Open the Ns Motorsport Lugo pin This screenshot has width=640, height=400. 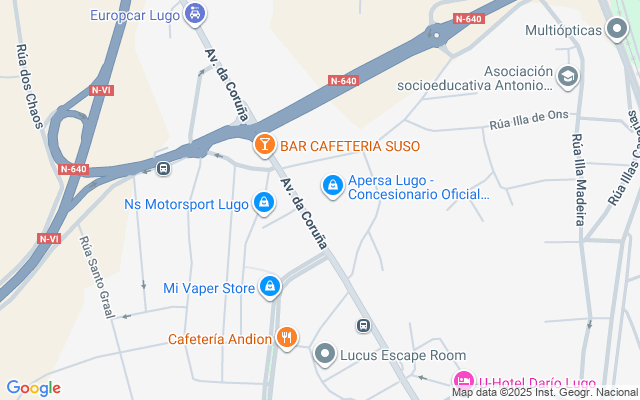(x=264, y=203)
